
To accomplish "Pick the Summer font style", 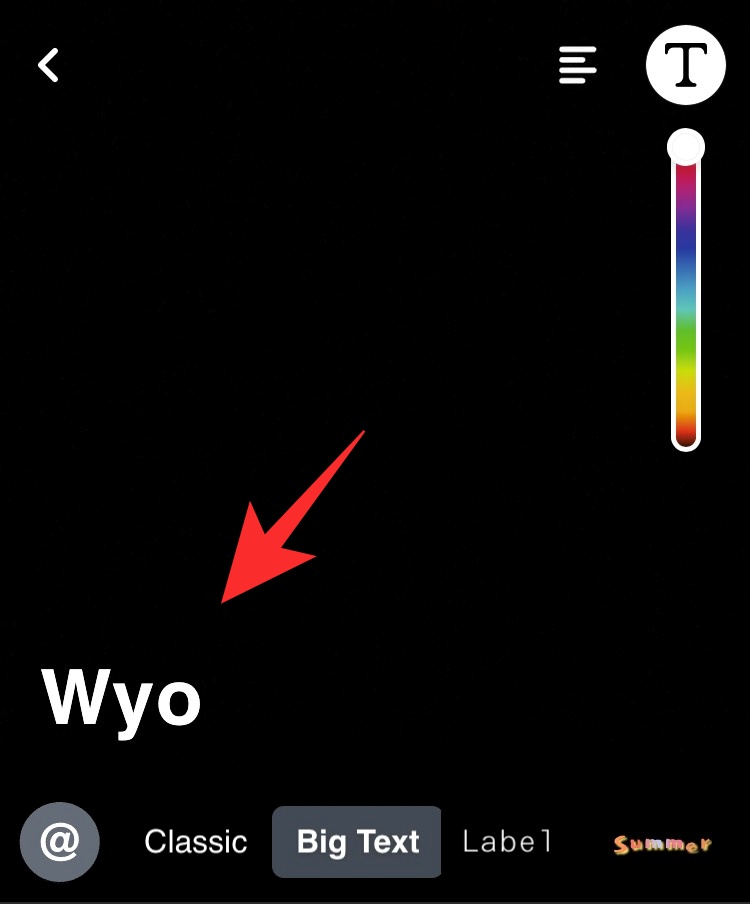I will (662, 845).
